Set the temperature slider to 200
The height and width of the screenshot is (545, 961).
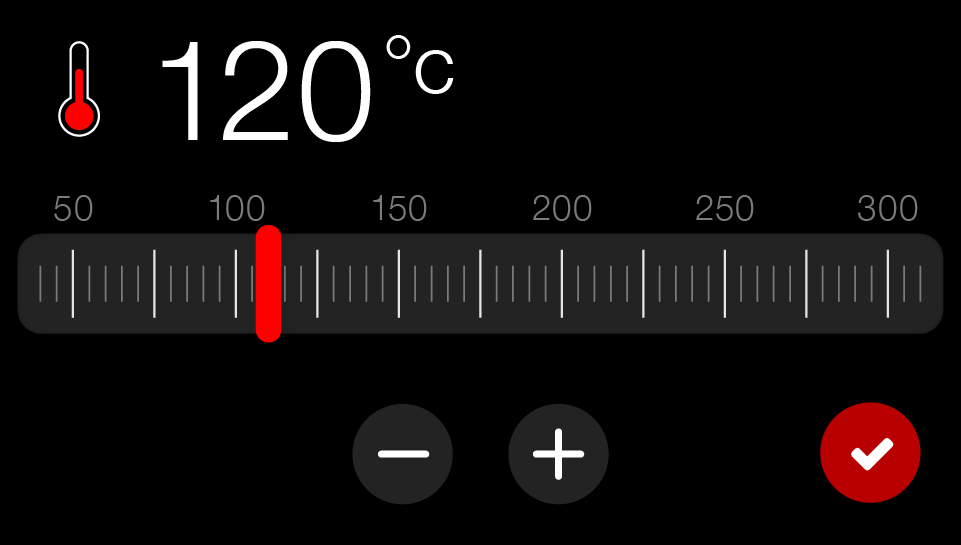(562, 284)
